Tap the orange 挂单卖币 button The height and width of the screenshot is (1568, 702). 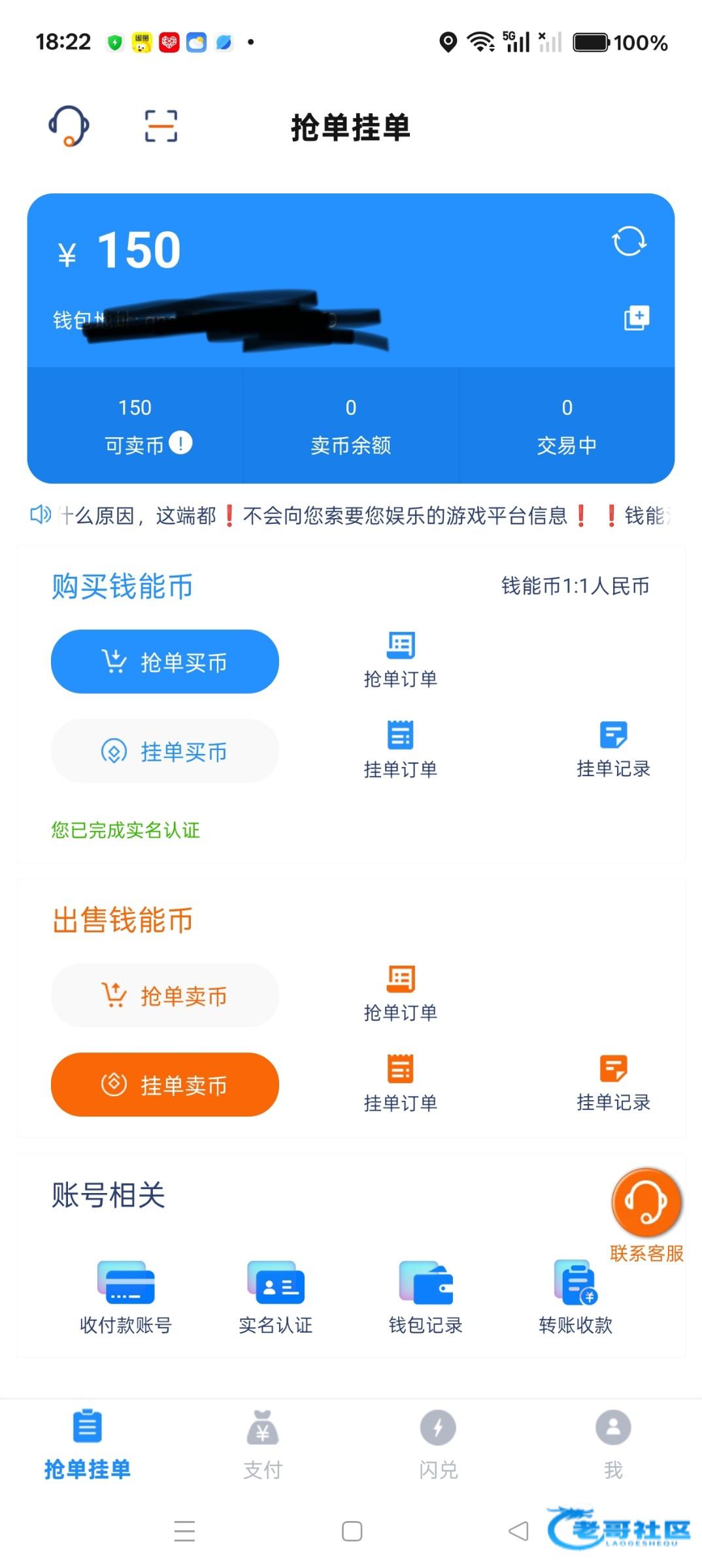point(165,1085)
